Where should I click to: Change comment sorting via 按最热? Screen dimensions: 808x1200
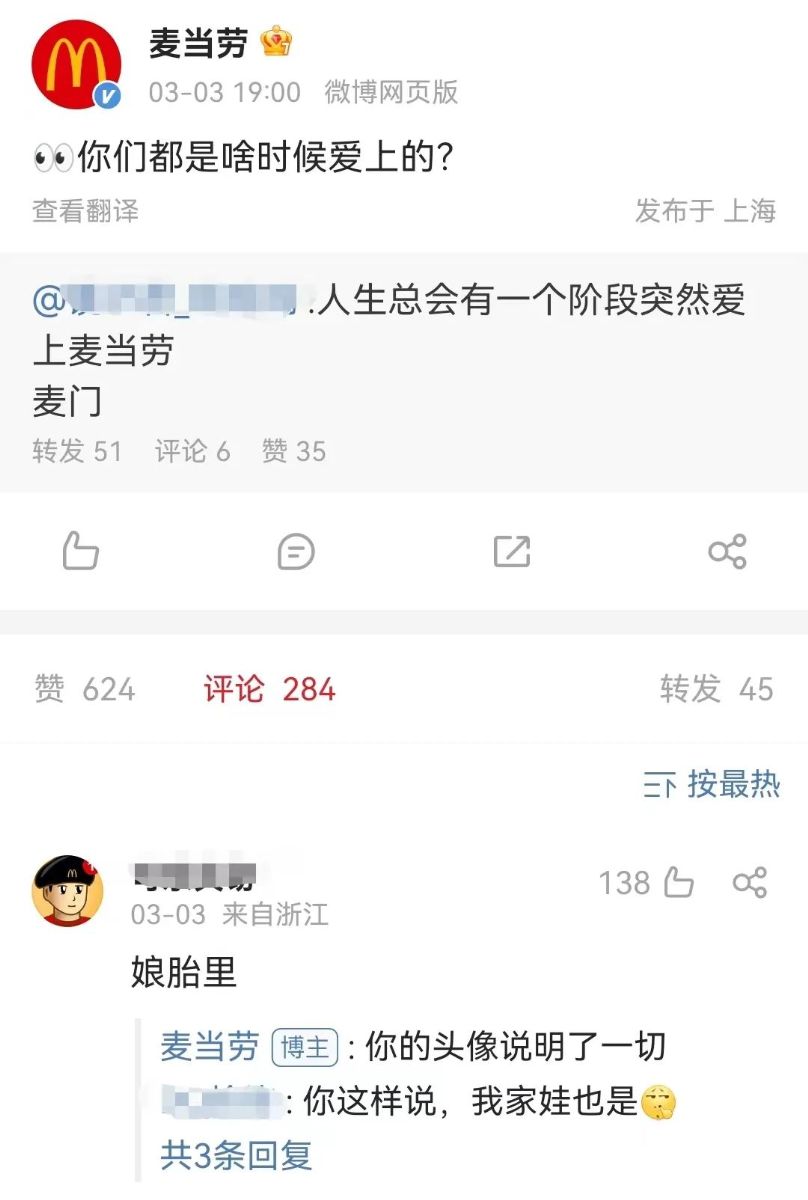tap(712, 785)
